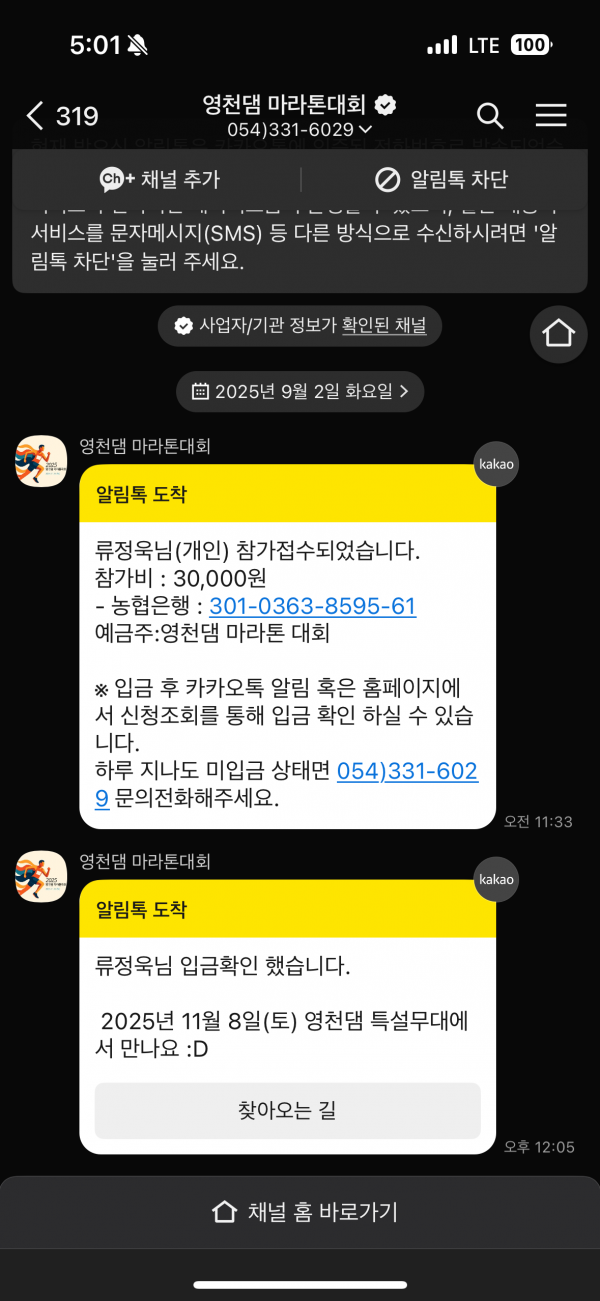The image size is (600, 1301).
Task: Open the hamburger menu
Action: (551, 116)
